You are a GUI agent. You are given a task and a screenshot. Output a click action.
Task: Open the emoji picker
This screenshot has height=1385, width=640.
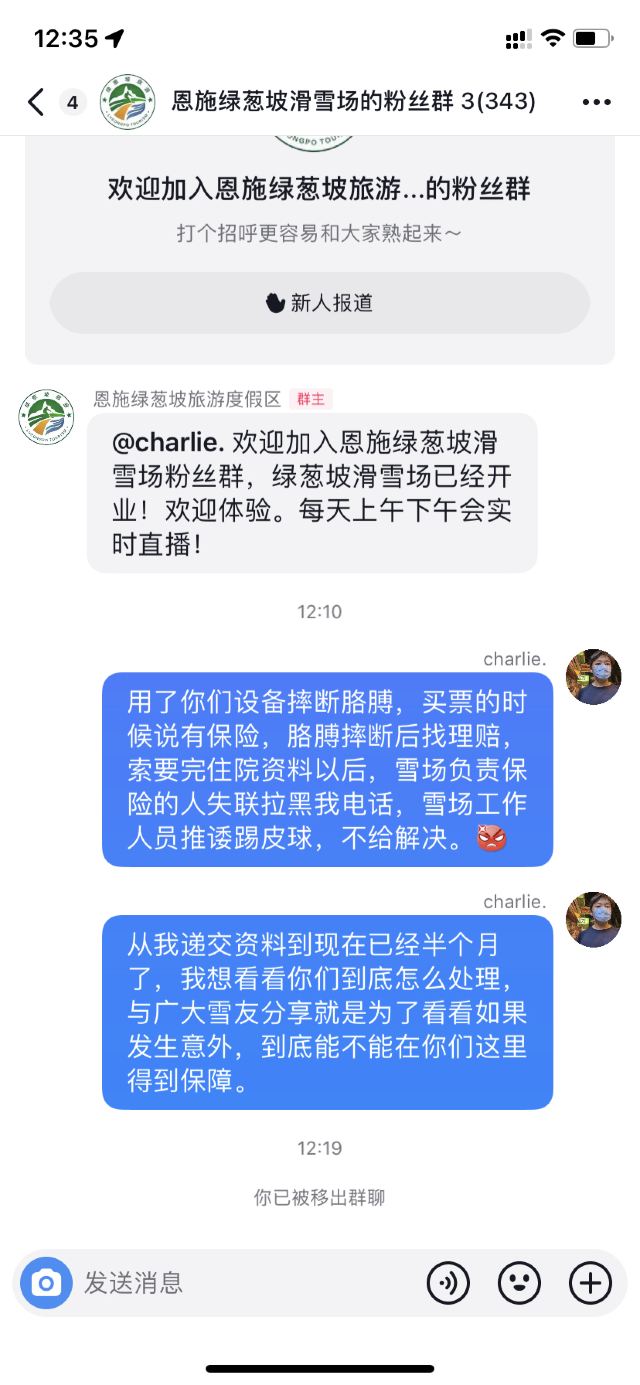[519, 1283]
